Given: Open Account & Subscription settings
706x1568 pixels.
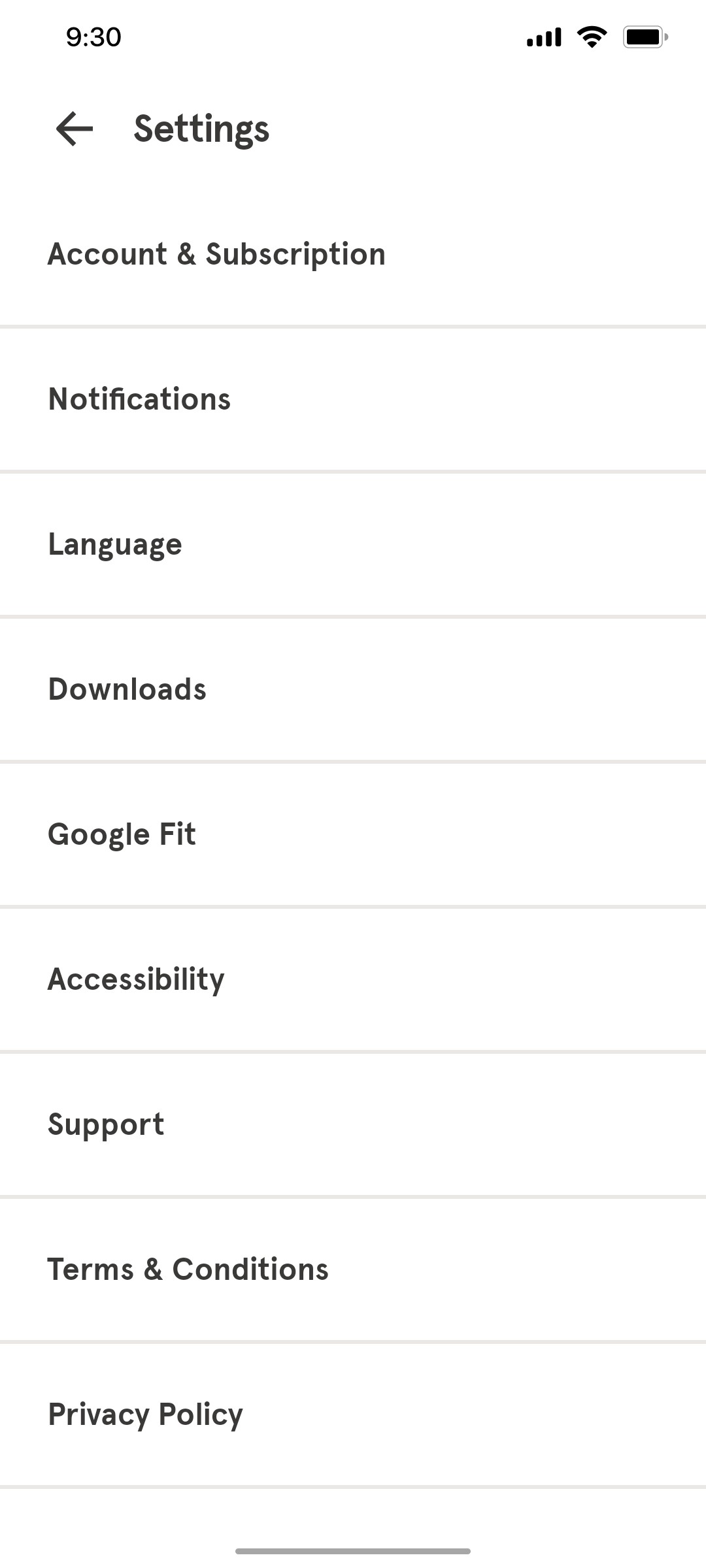Looking at the screenshot, I should click(x=217, y=254).
